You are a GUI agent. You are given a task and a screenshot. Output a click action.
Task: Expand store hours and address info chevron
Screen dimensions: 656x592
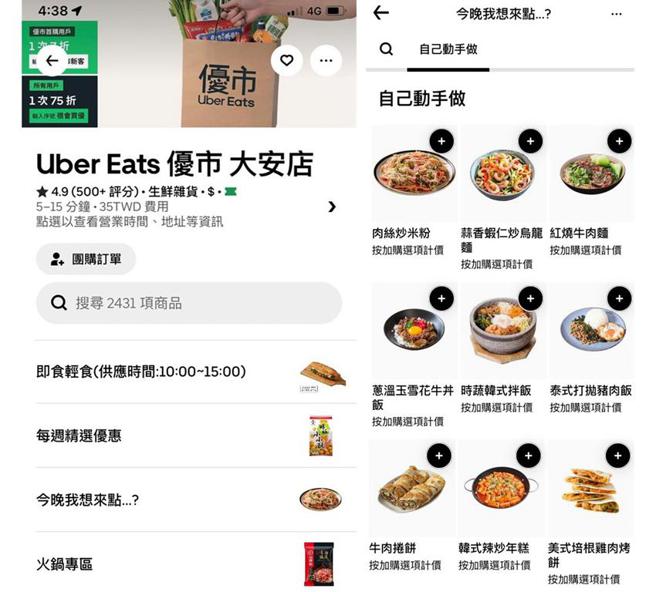click(x=332, y=207)
